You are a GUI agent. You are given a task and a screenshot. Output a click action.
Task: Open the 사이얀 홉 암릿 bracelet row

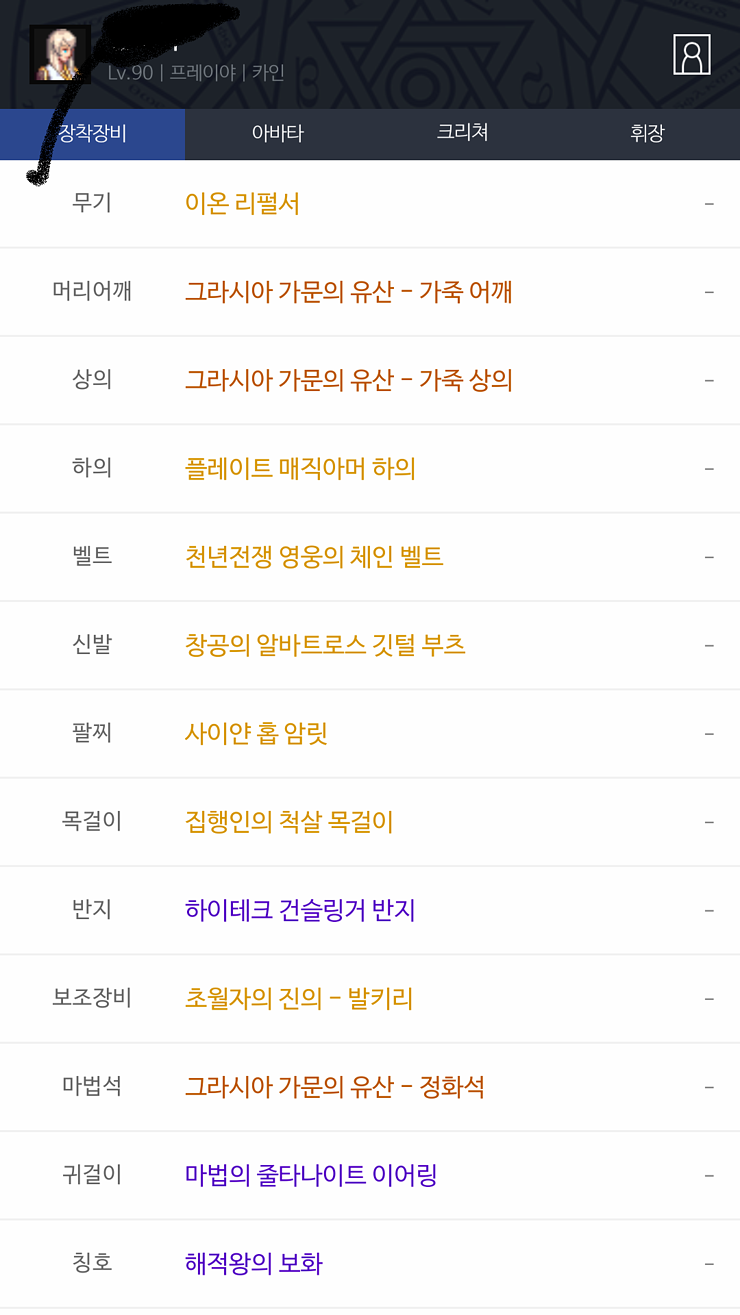pyautogui.click(x=370, y=733)
